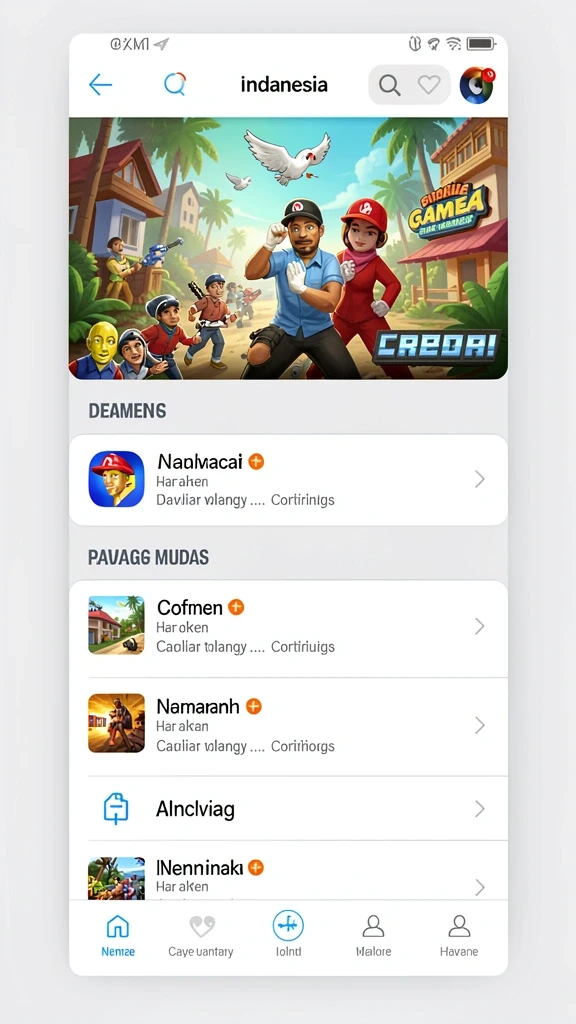Switch to the Nemae home tab
576x1024 pixels.
point(118,935)
